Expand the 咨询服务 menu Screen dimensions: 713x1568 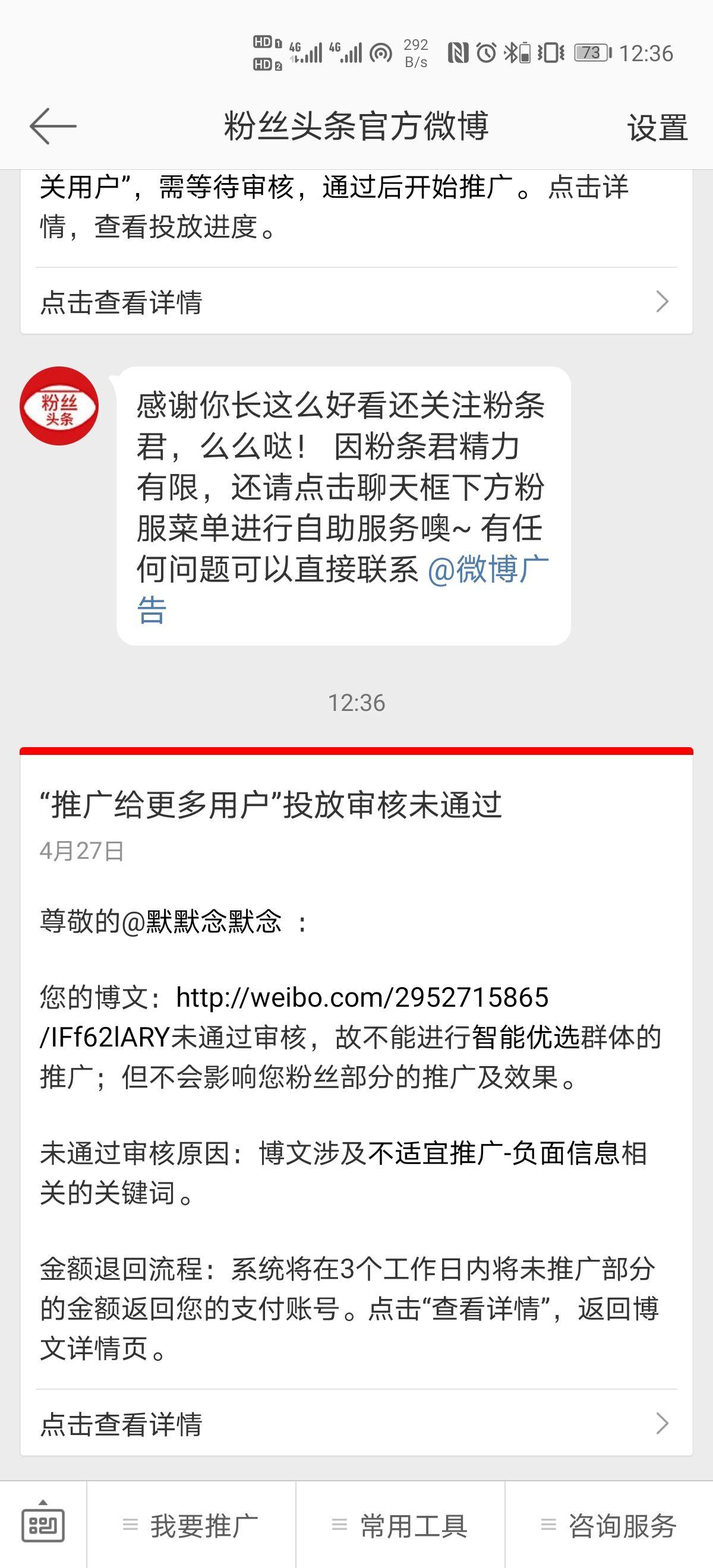coord(609,1526)
